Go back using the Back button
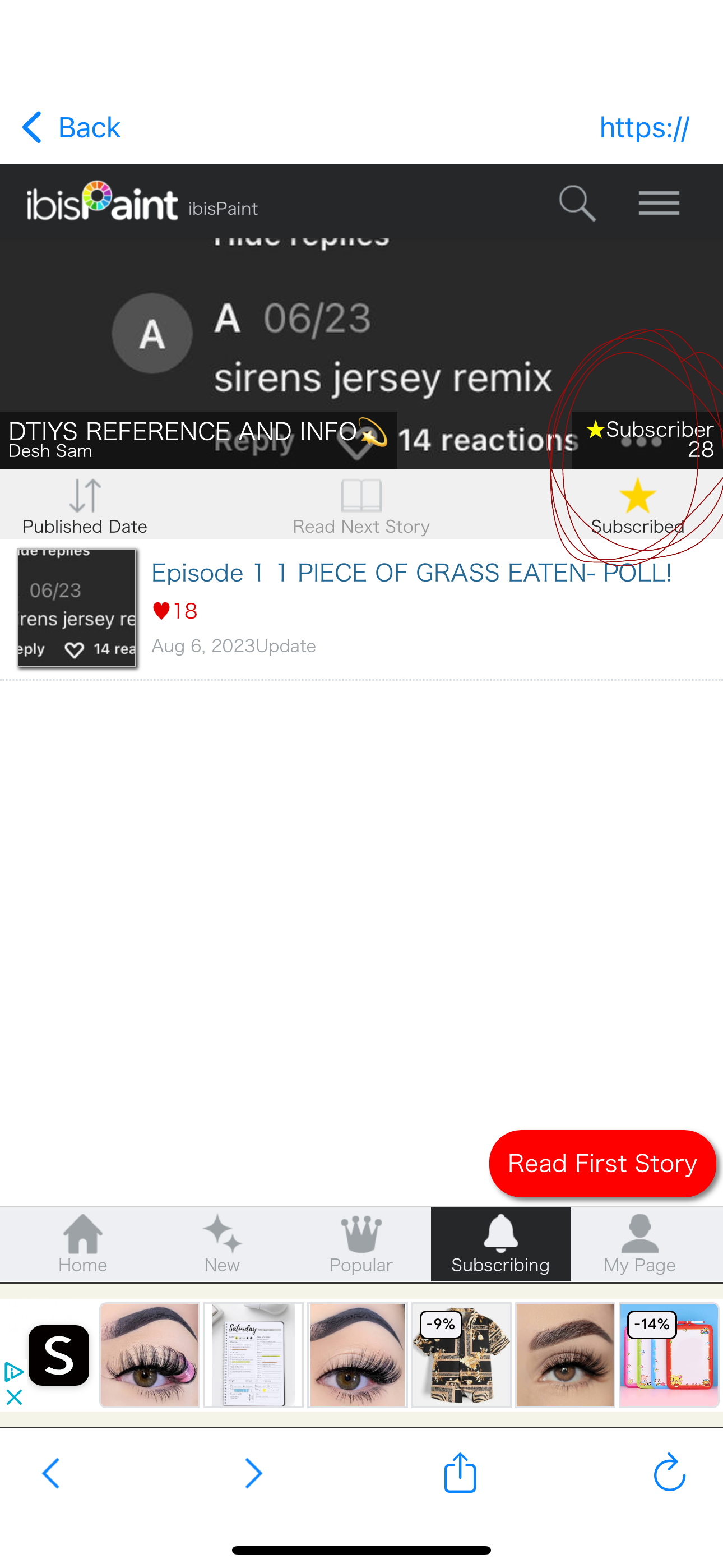 pos(71,127)
